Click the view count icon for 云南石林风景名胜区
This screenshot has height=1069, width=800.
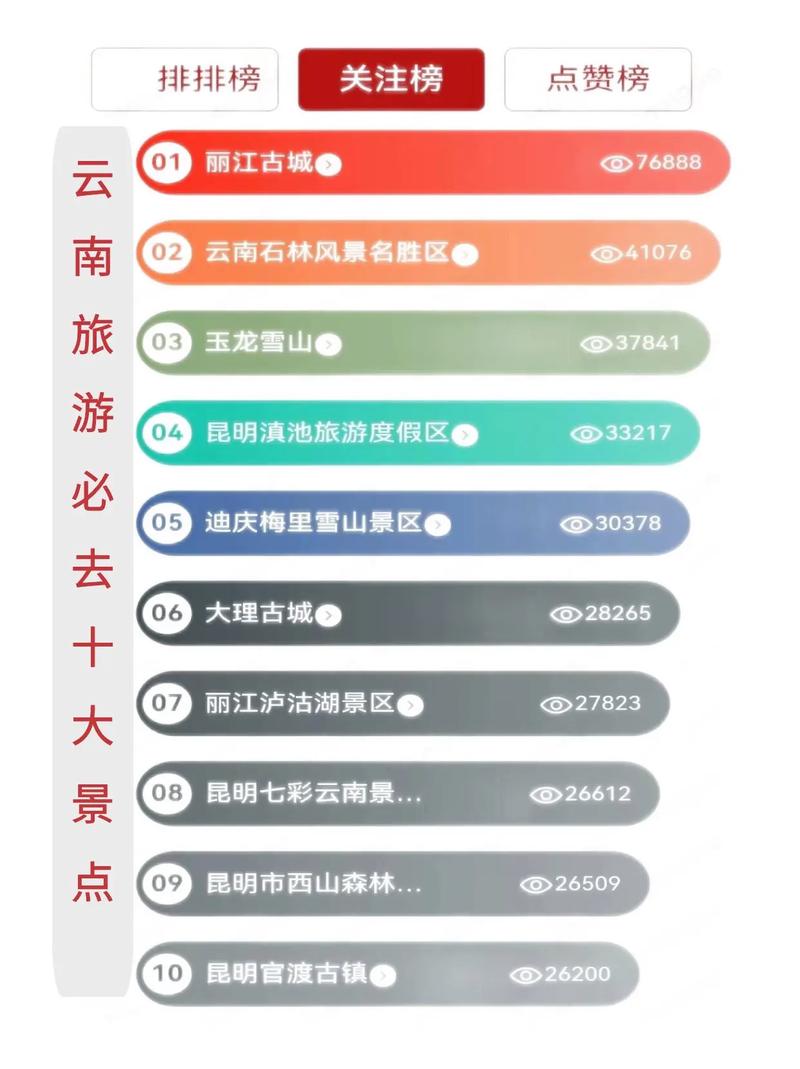point(607,253)
